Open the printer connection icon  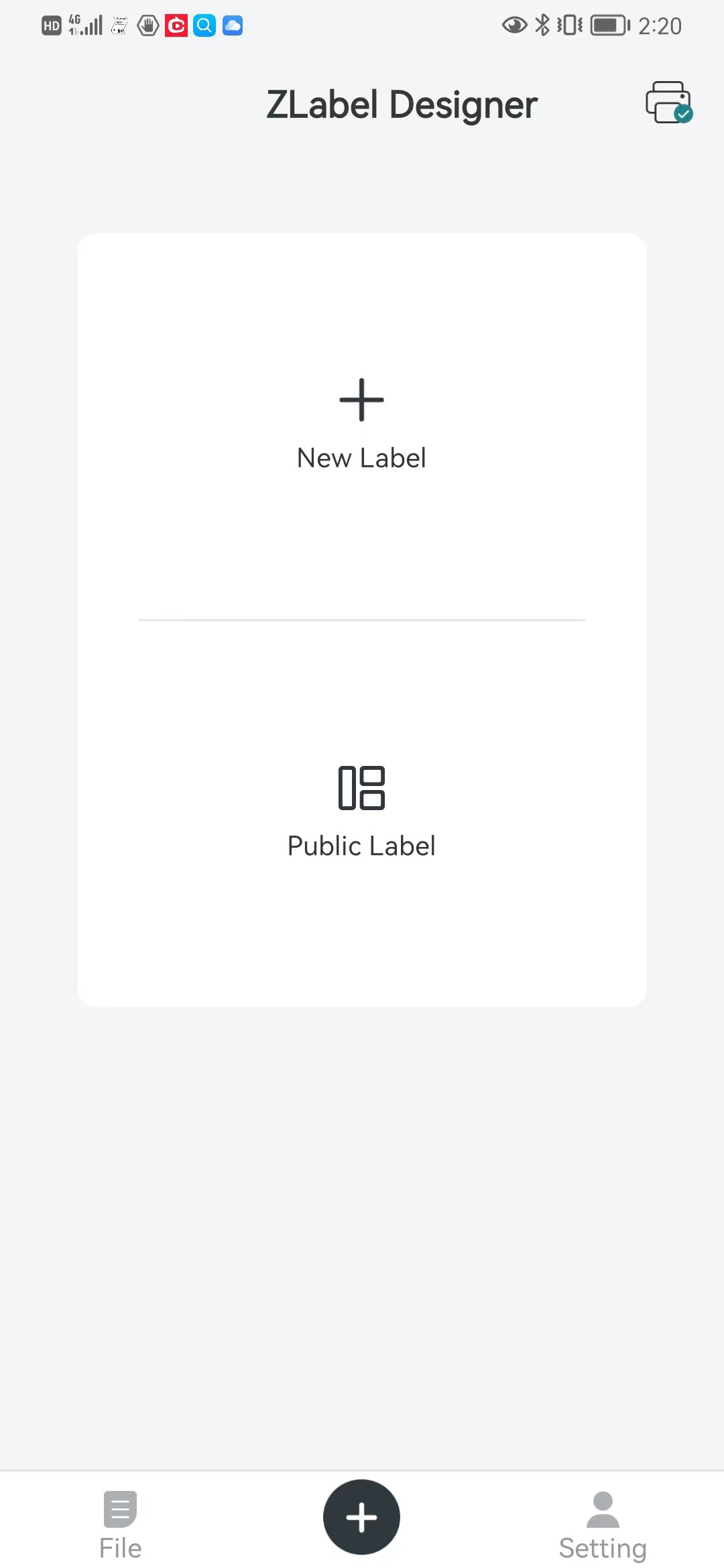click(x=668, y=103)
